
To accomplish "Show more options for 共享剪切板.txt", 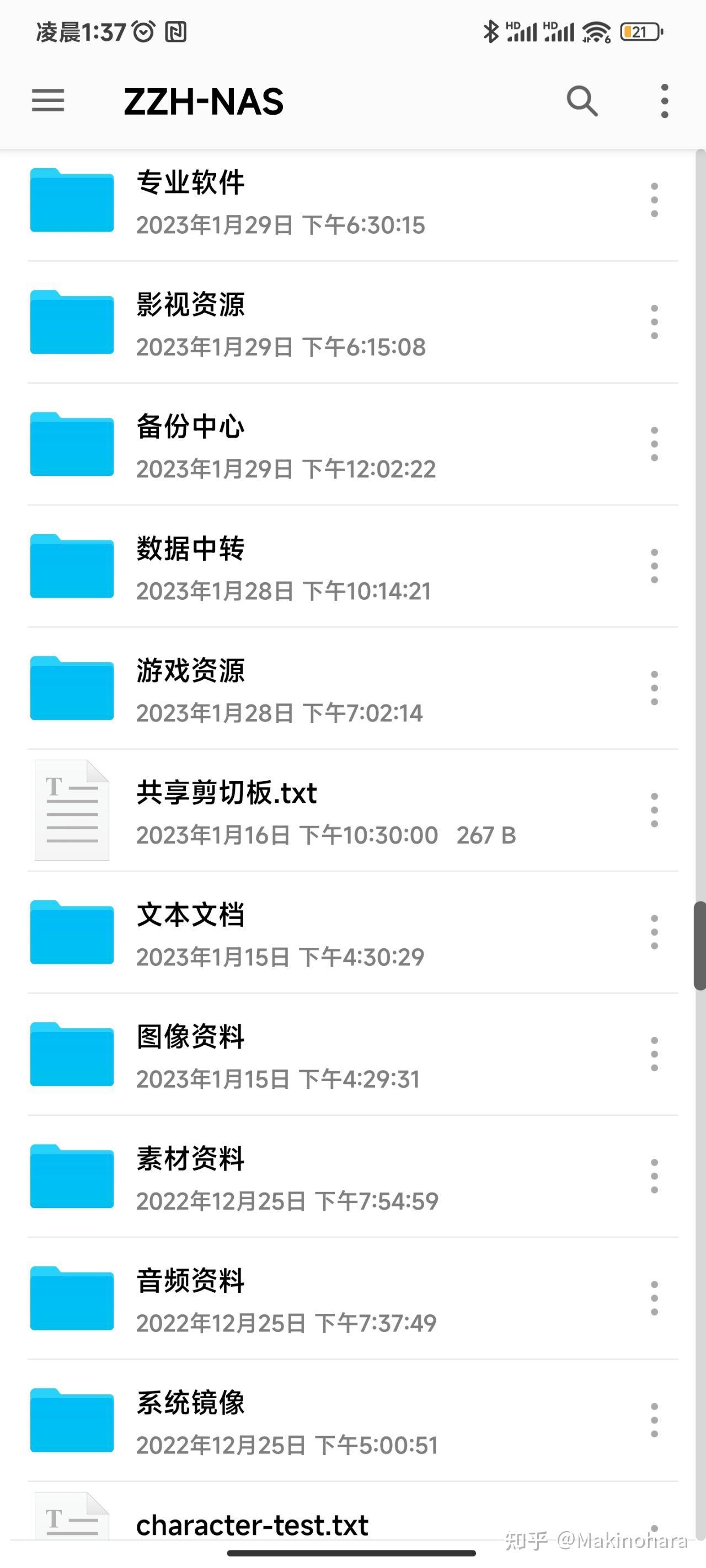I will 654,810.
